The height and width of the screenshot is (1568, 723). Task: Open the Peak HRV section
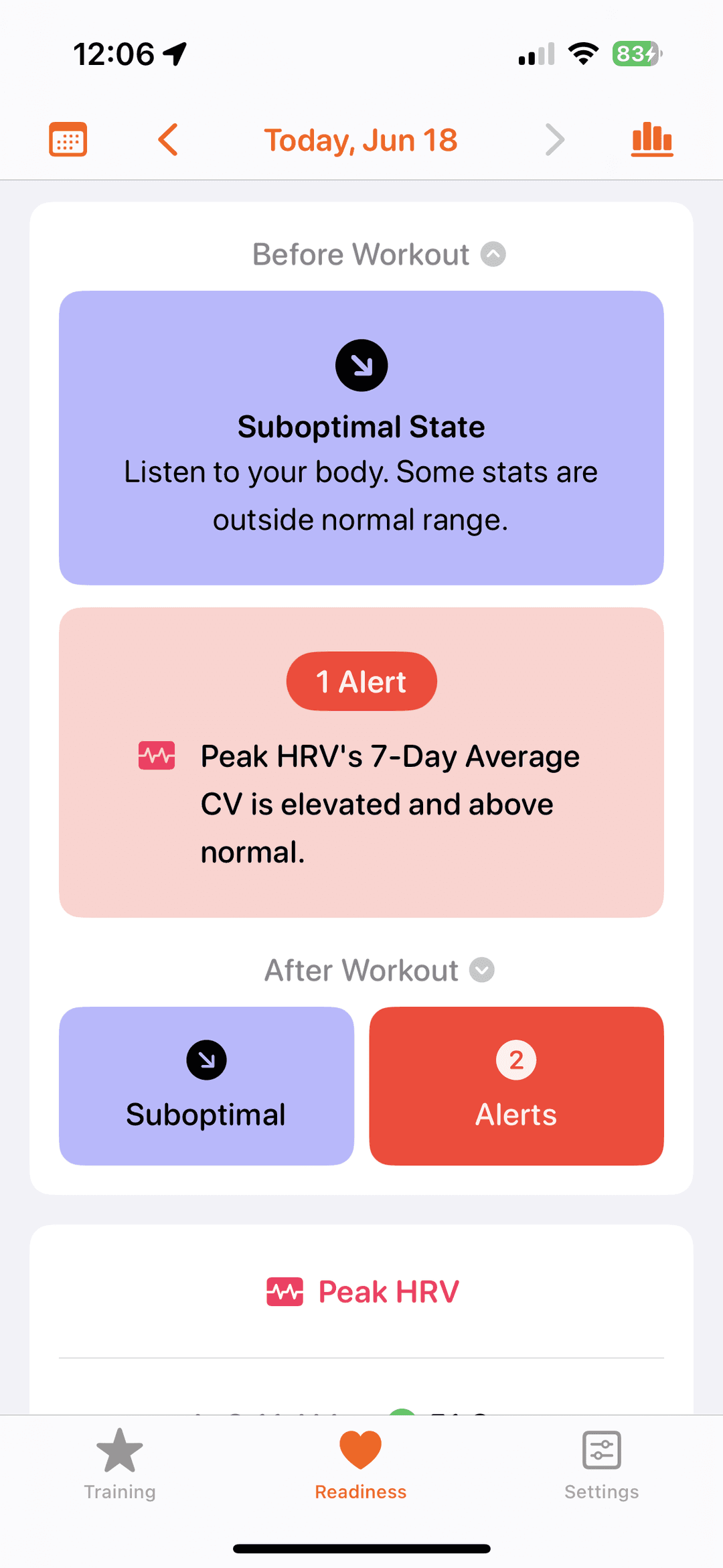(x=361, y=1291)
